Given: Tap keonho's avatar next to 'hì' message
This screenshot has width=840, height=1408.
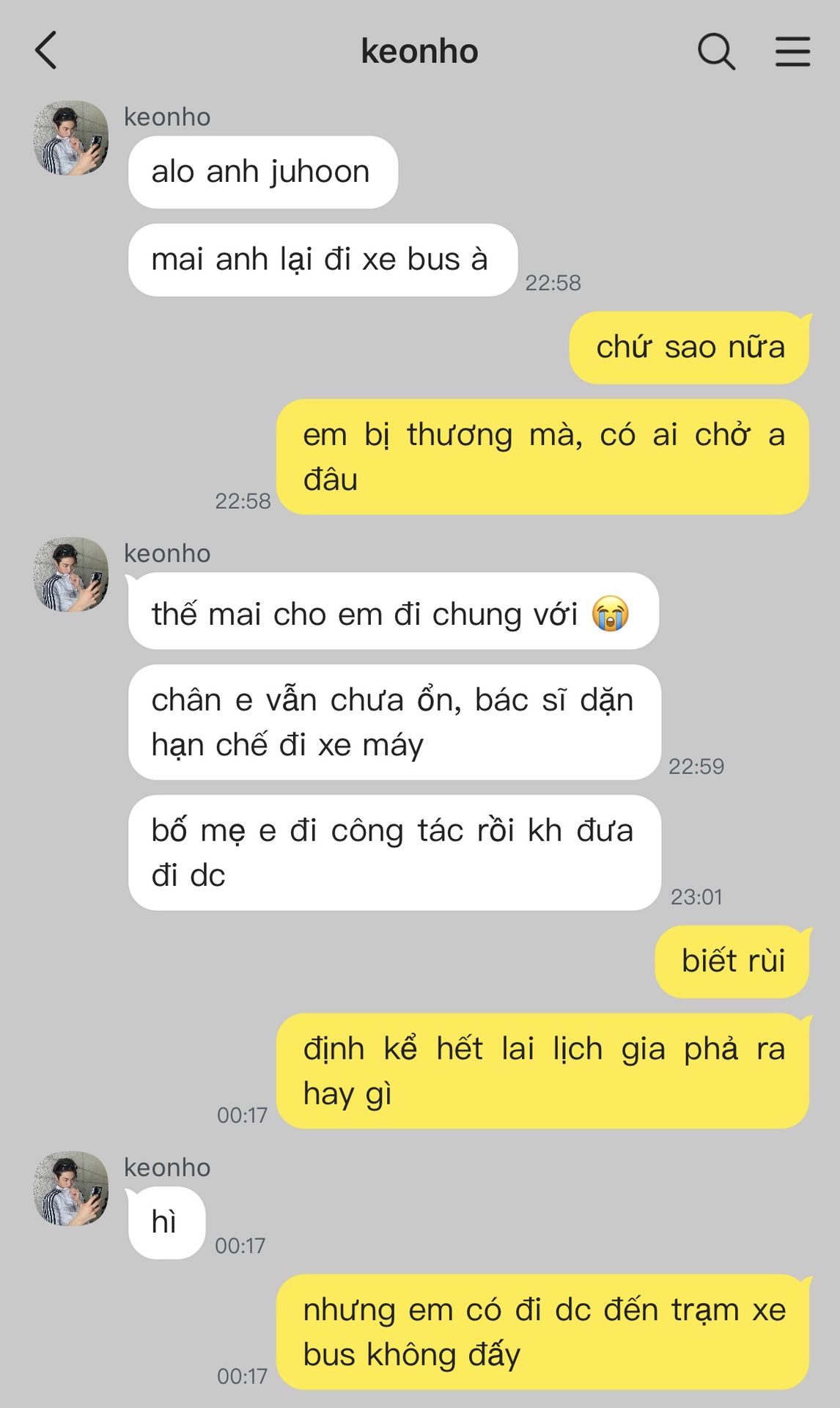Looking at the screenshot, I should [x=71, y=1188].
